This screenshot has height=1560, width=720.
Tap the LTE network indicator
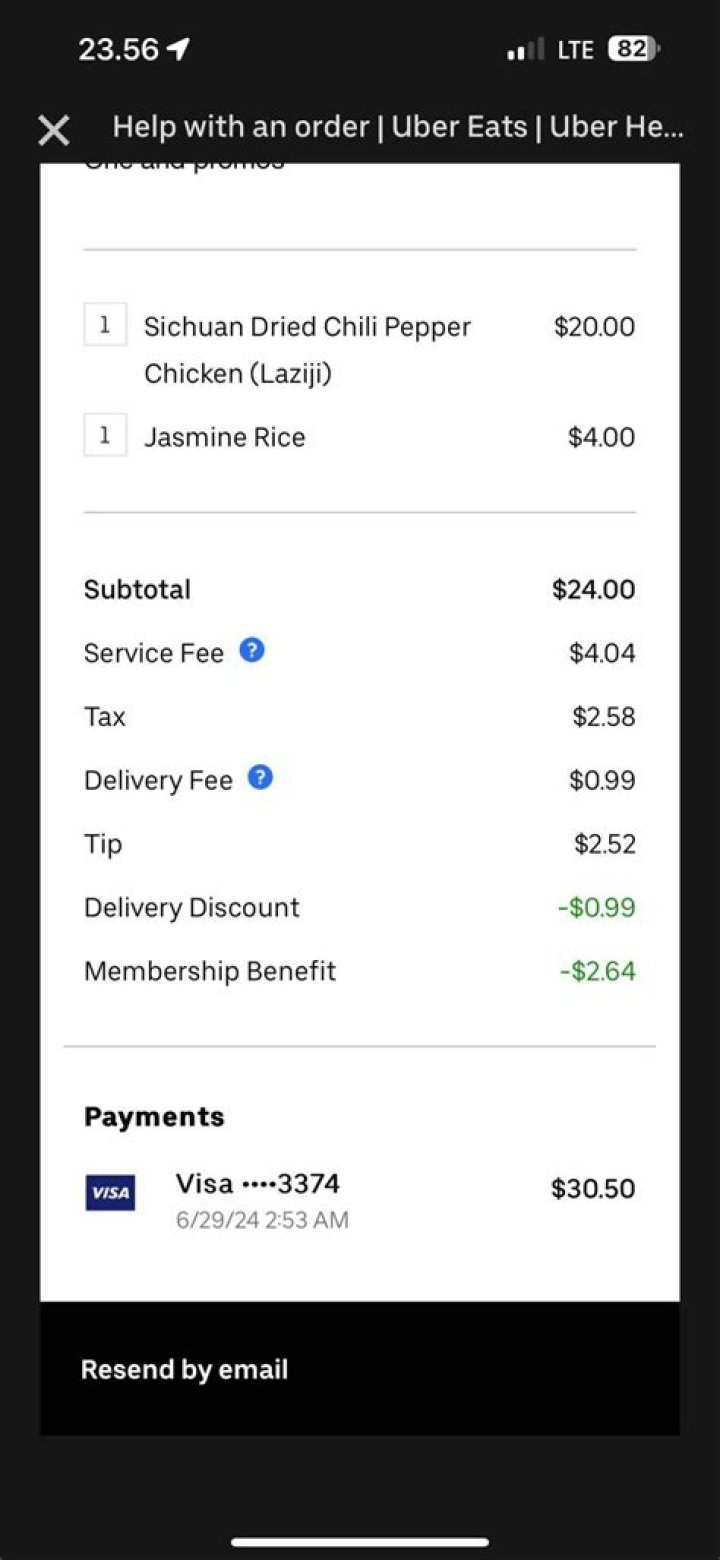pyautogui.click(x=576, y=47)
